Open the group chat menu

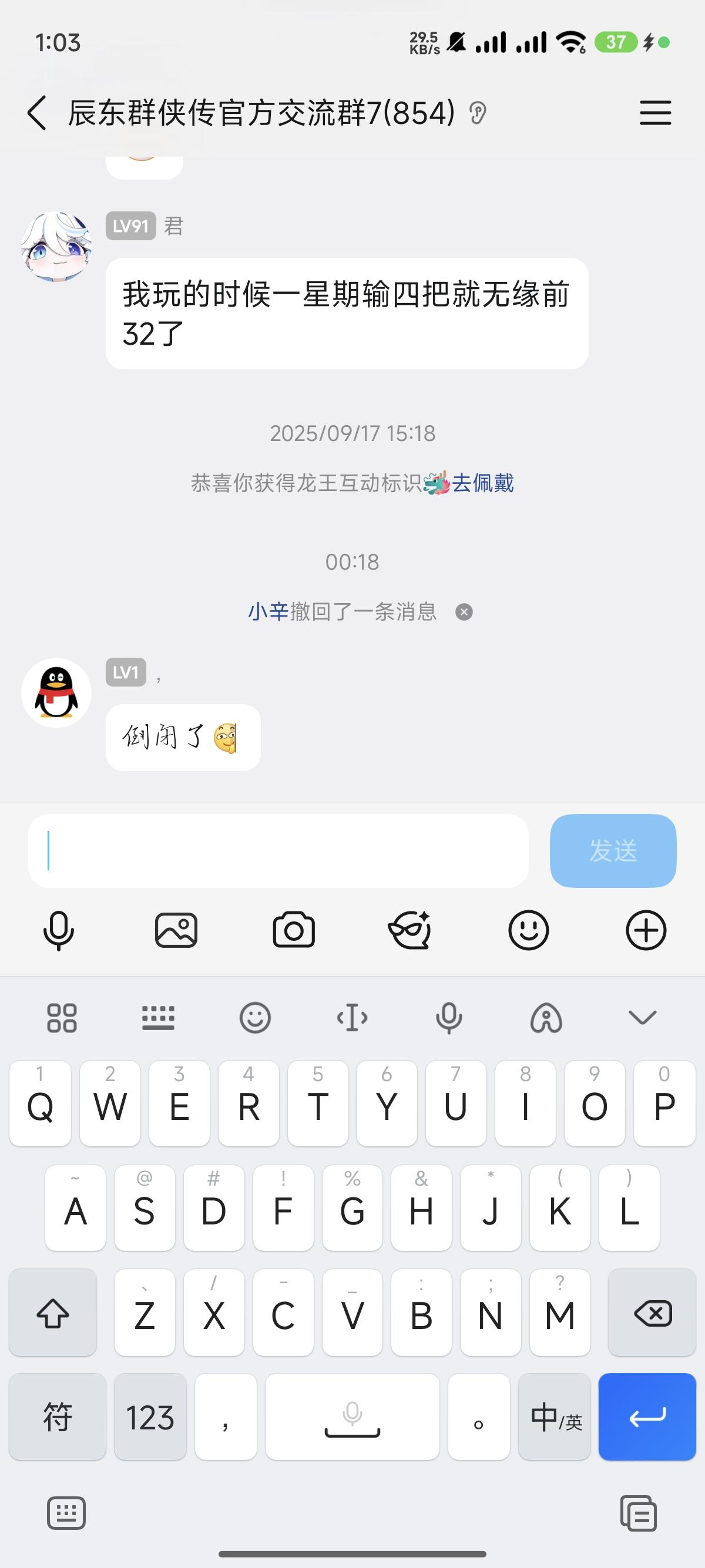pos(655,113)
